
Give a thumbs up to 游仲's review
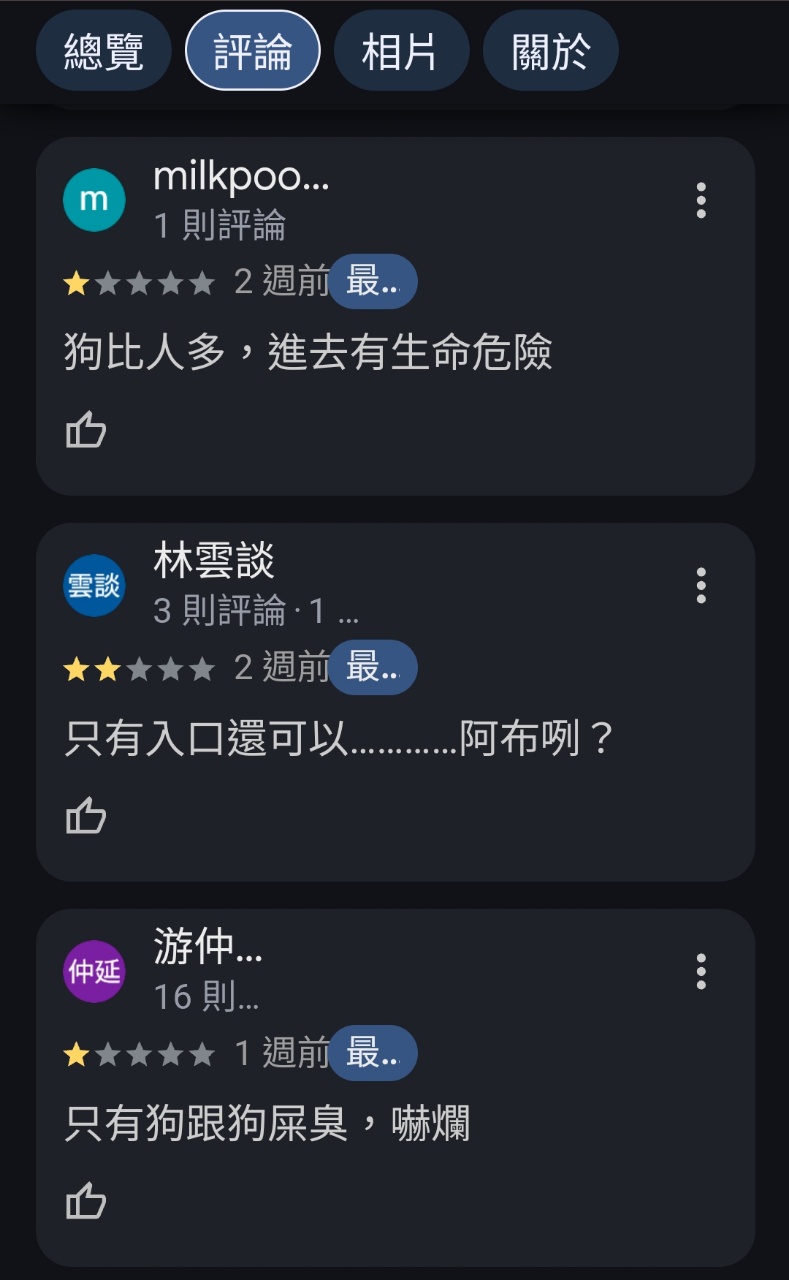click(86, 1202)
